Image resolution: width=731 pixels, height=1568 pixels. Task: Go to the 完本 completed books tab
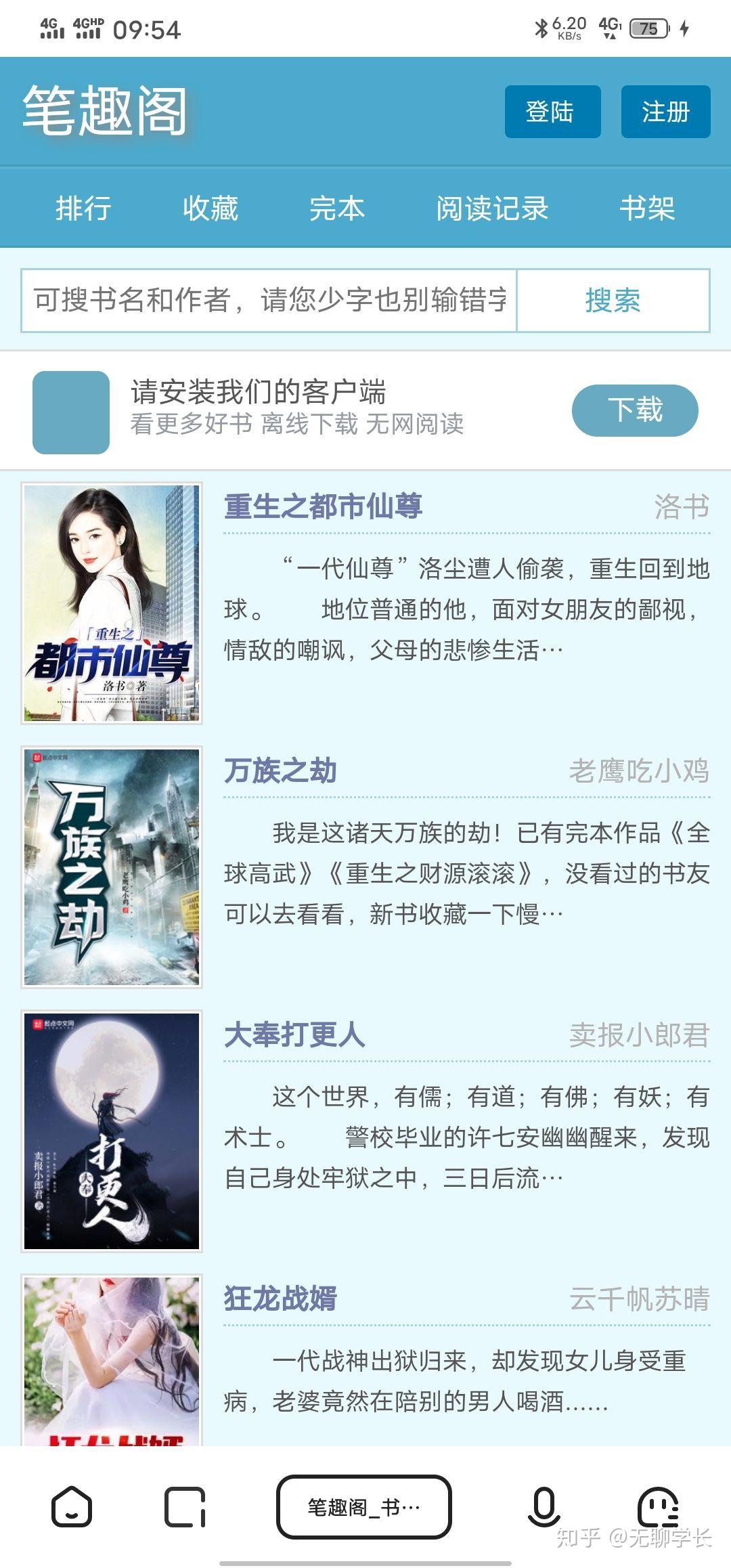336,208
